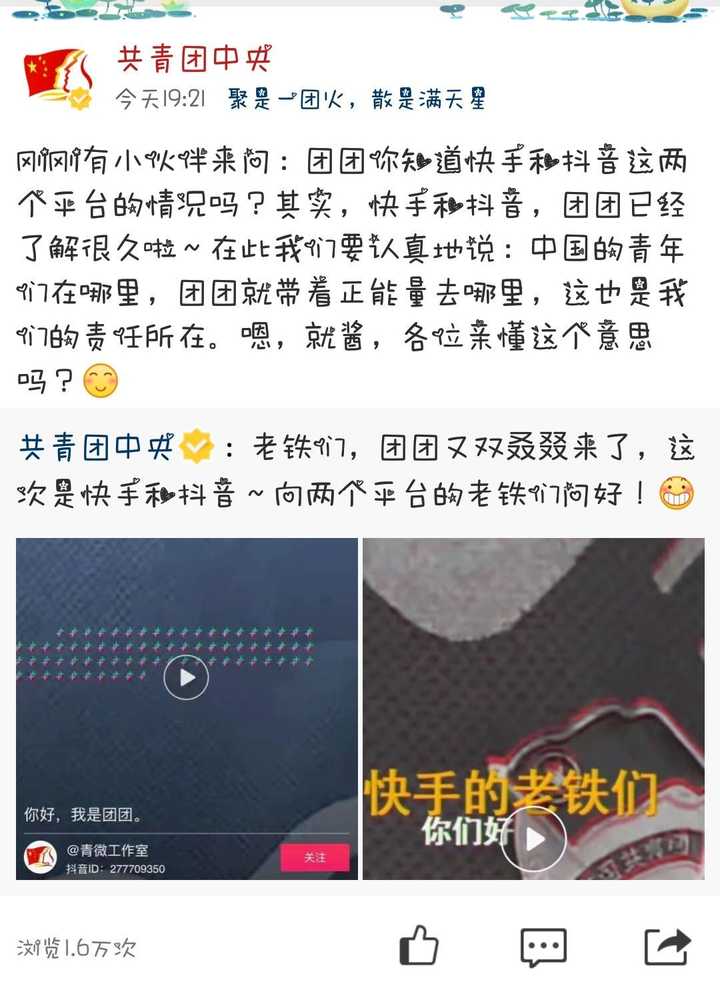Open the 共青团中央 link in the reposted post
This screenshot has height=982, width=720.
pos(97,447)
